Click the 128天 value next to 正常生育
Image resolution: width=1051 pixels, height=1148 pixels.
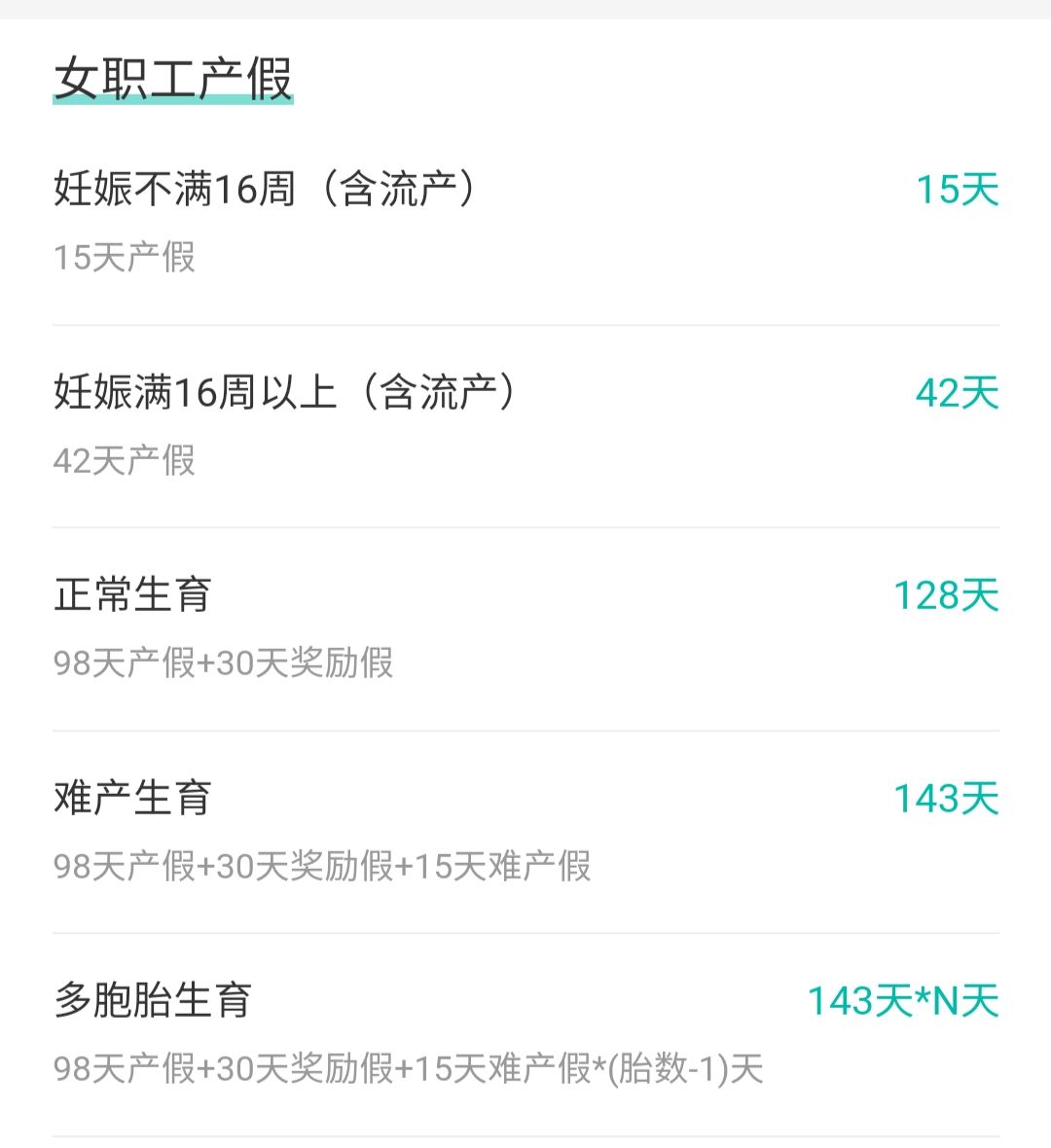click(946, 595)
